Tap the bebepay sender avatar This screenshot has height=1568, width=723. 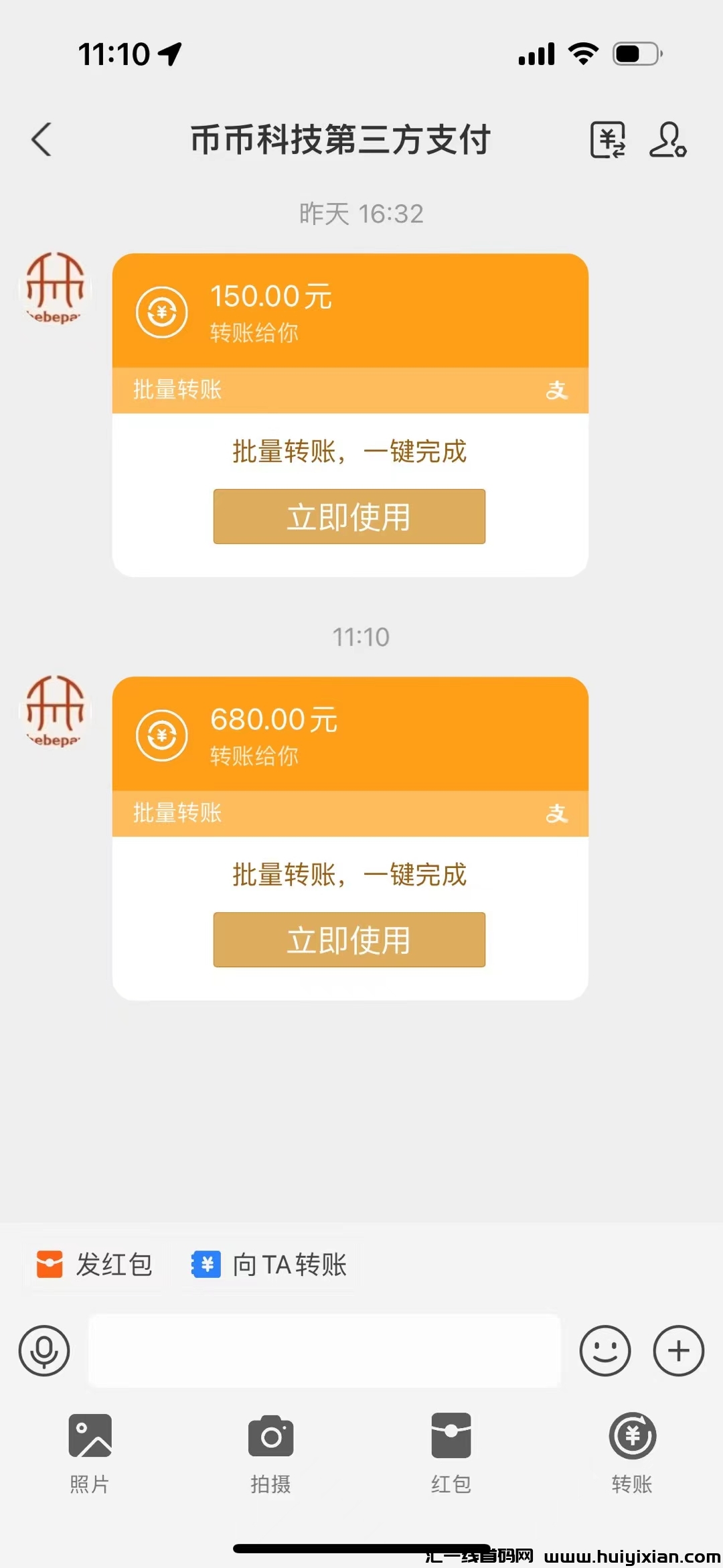pyautogui.click(x=54, y=713)
